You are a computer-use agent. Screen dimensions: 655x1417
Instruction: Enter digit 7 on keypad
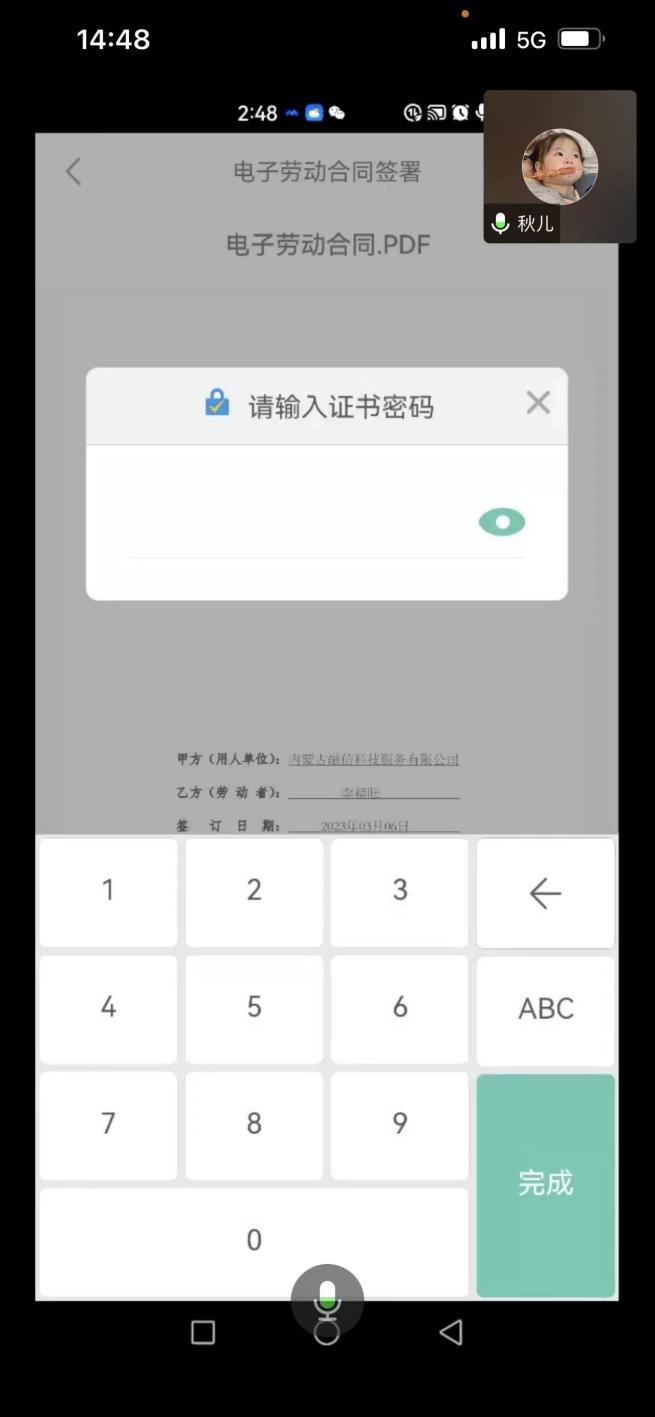[x=108, y=1124]
